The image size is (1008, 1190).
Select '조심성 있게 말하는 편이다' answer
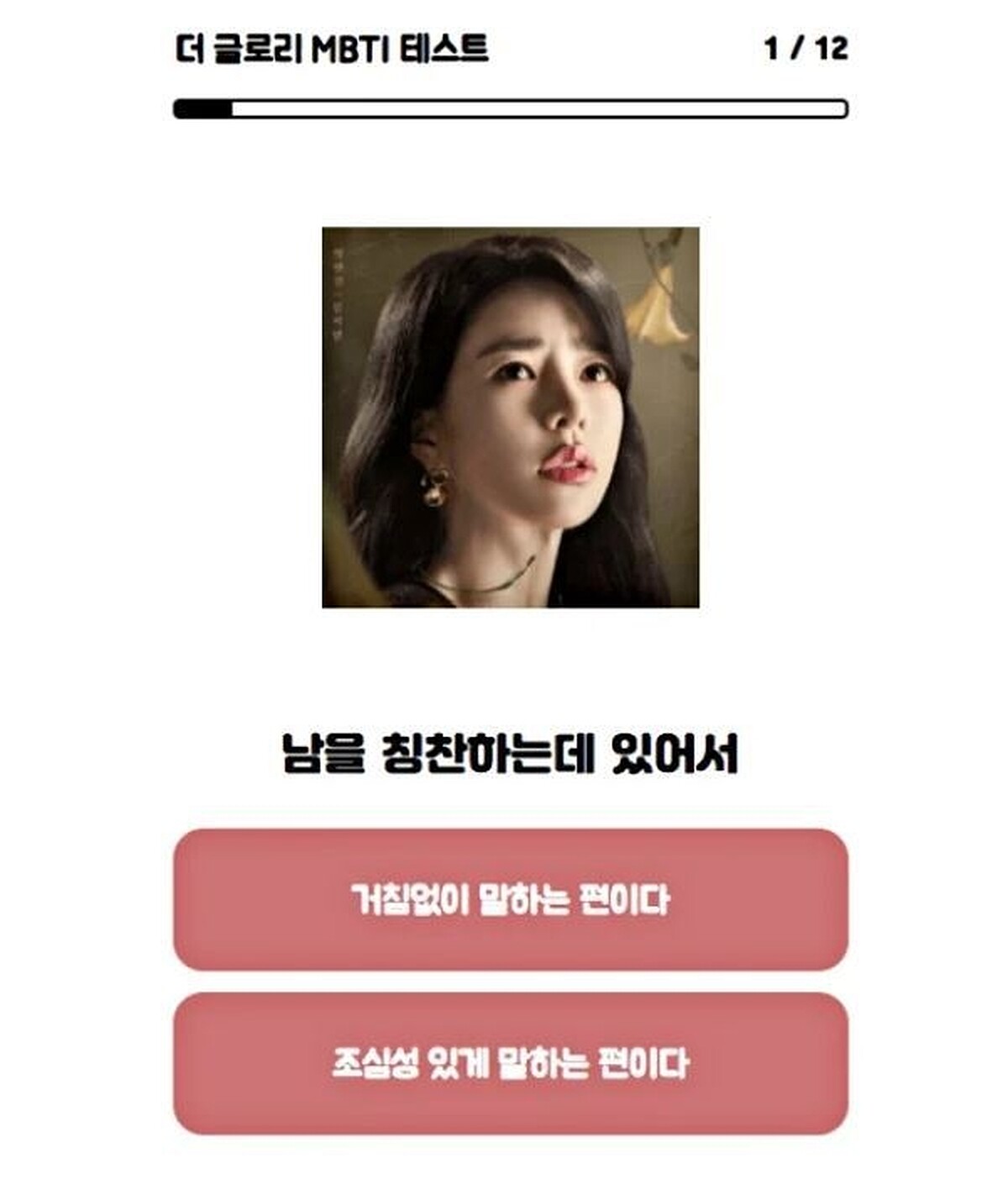tap(510, 1063)
